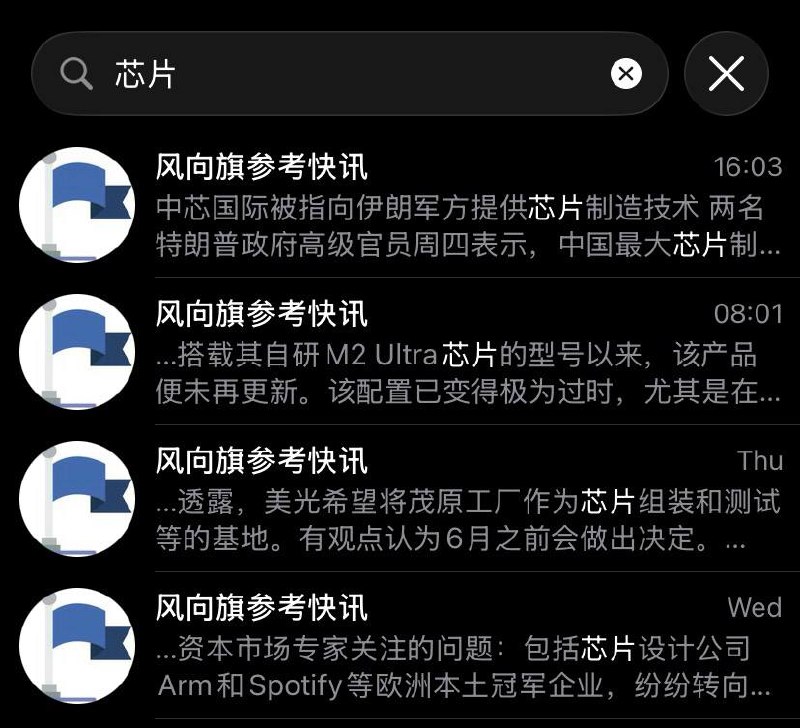The image size is (800, 728).
Task: Close the search screen
Action: 726,73
